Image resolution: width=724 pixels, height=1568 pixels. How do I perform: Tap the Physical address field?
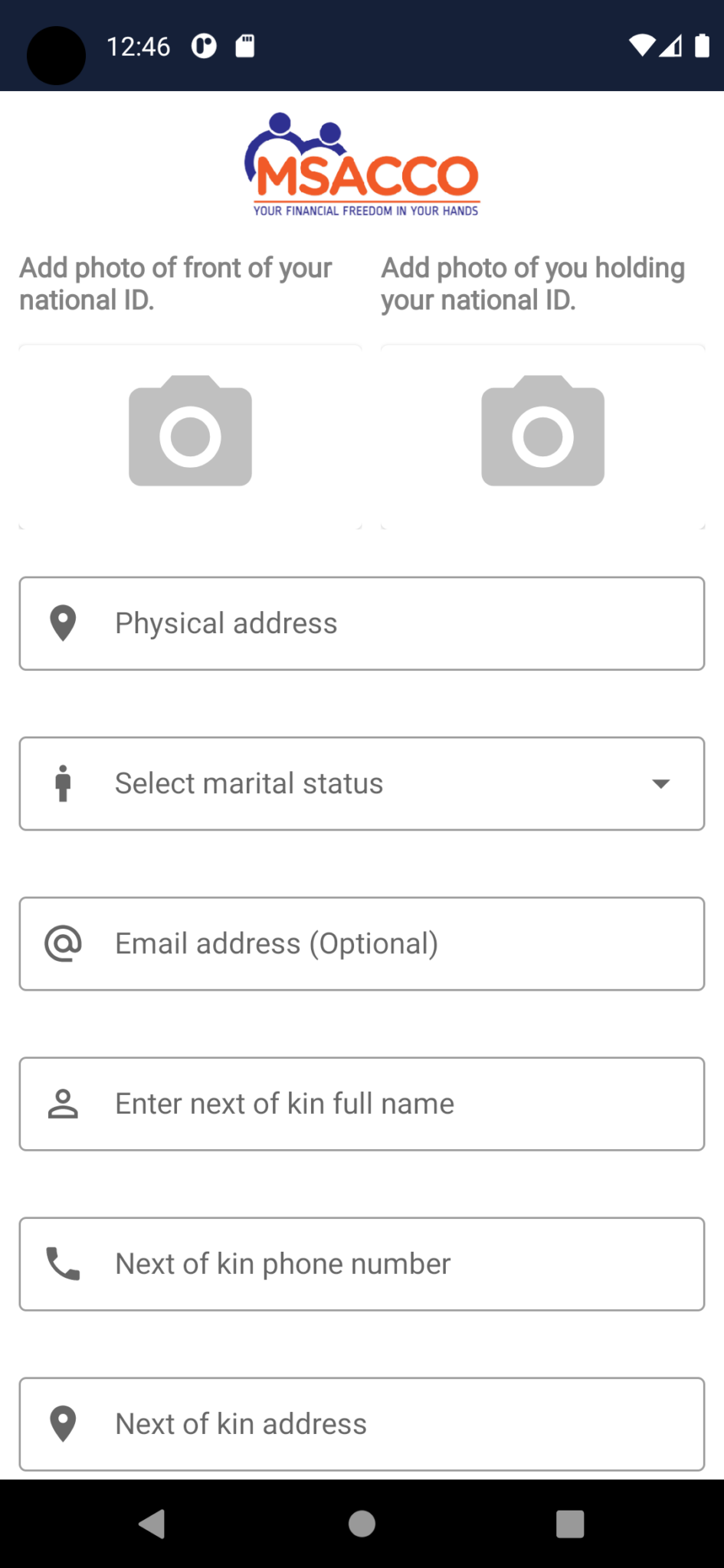pos(362,623)
